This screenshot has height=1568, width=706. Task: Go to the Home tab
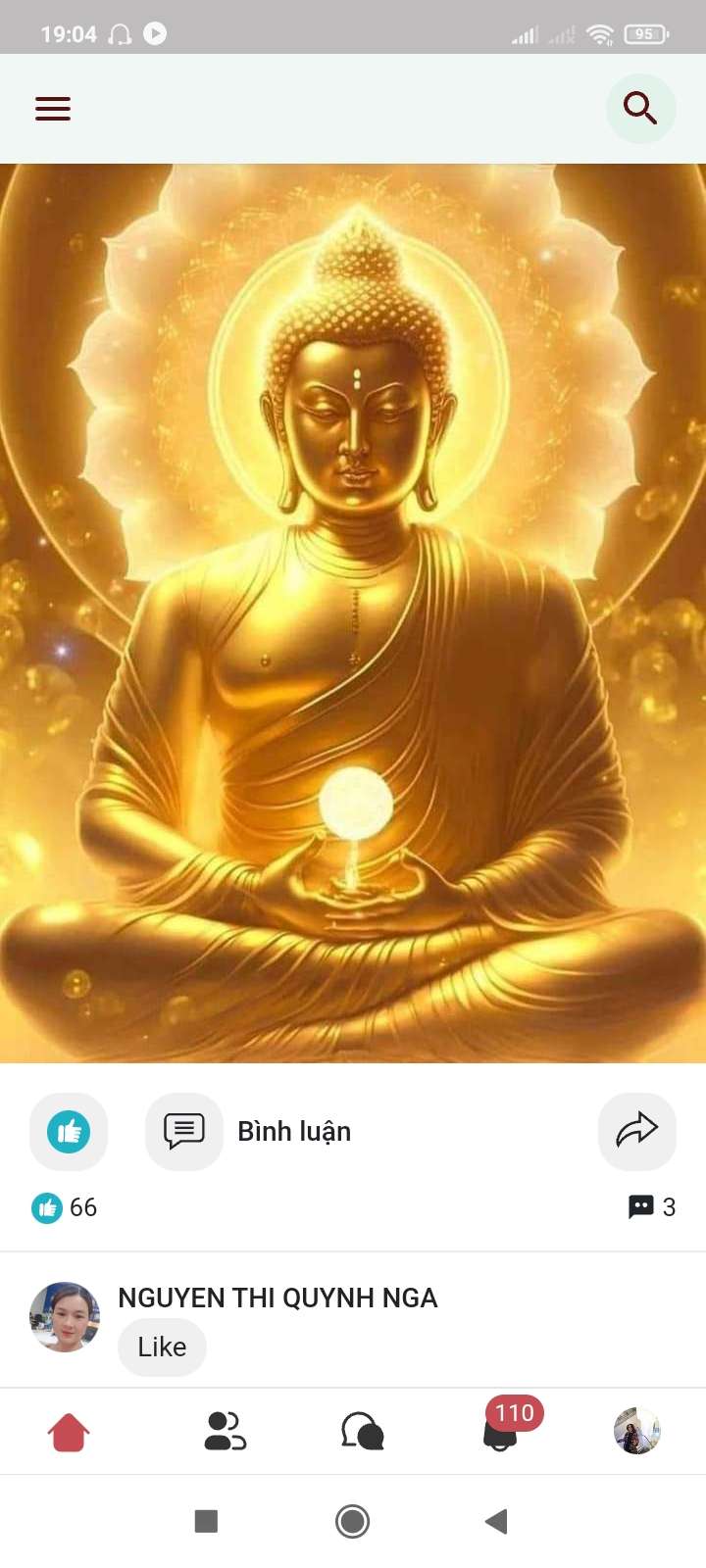69,1432
